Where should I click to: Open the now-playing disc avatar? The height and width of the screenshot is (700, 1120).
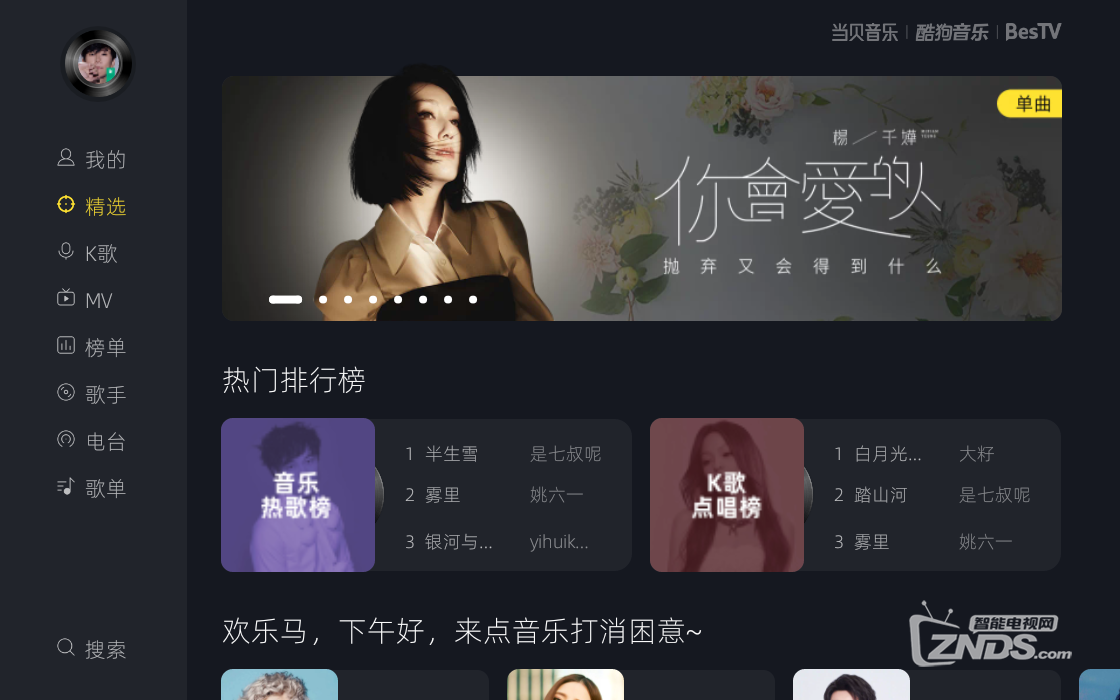point(98,65)
